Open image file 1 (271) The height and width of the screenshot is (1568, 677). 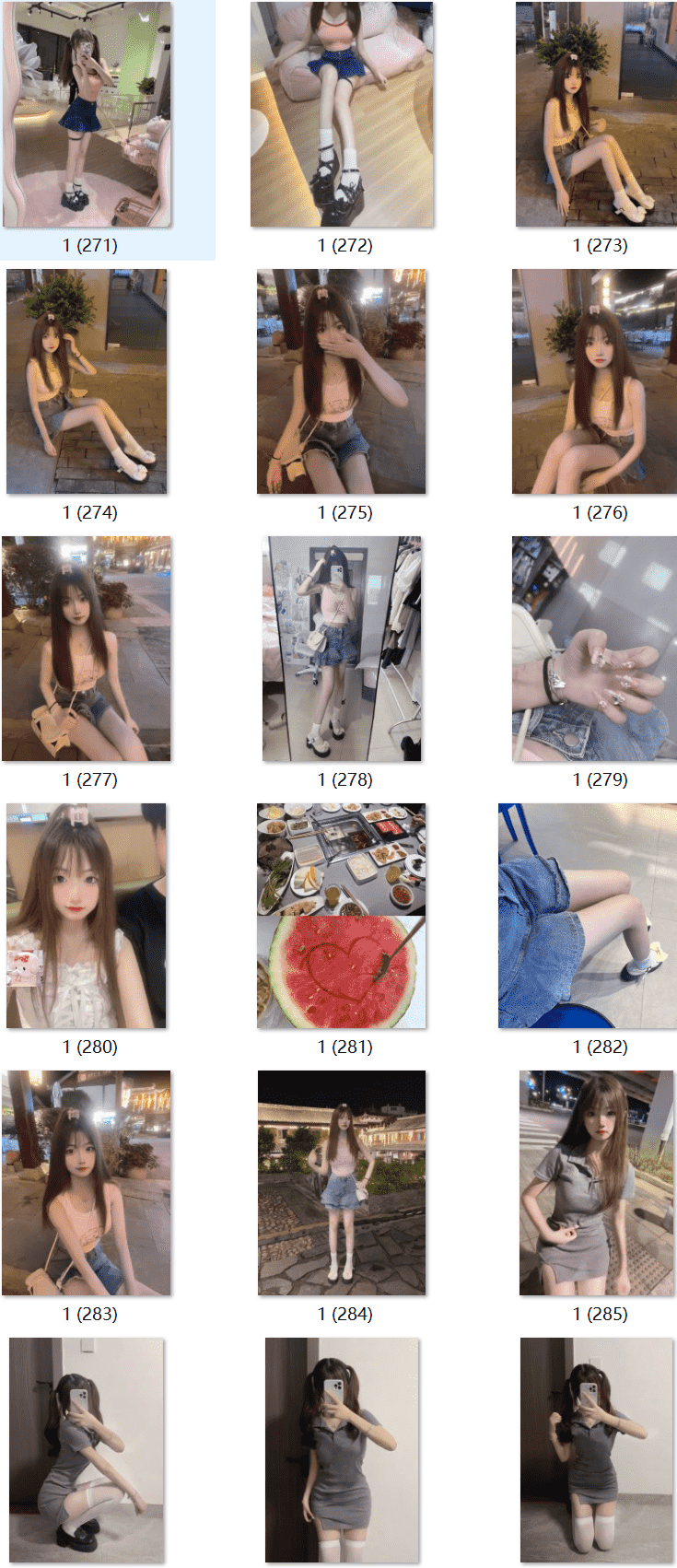[88, 115]
